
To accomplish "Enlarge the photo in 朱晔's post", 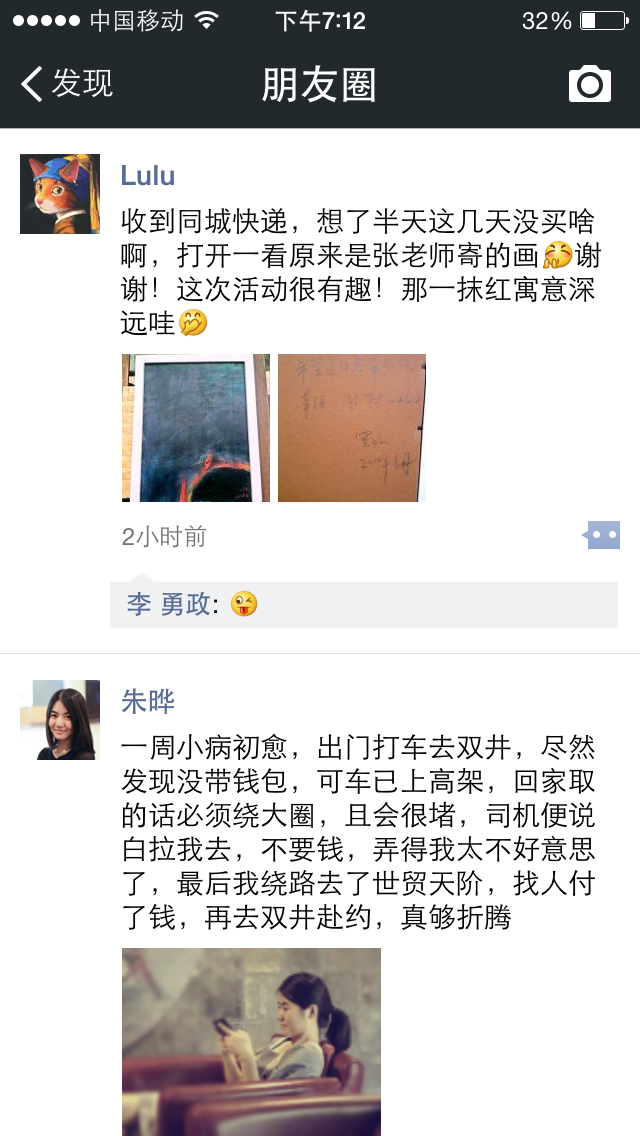I will (251, 1040).
